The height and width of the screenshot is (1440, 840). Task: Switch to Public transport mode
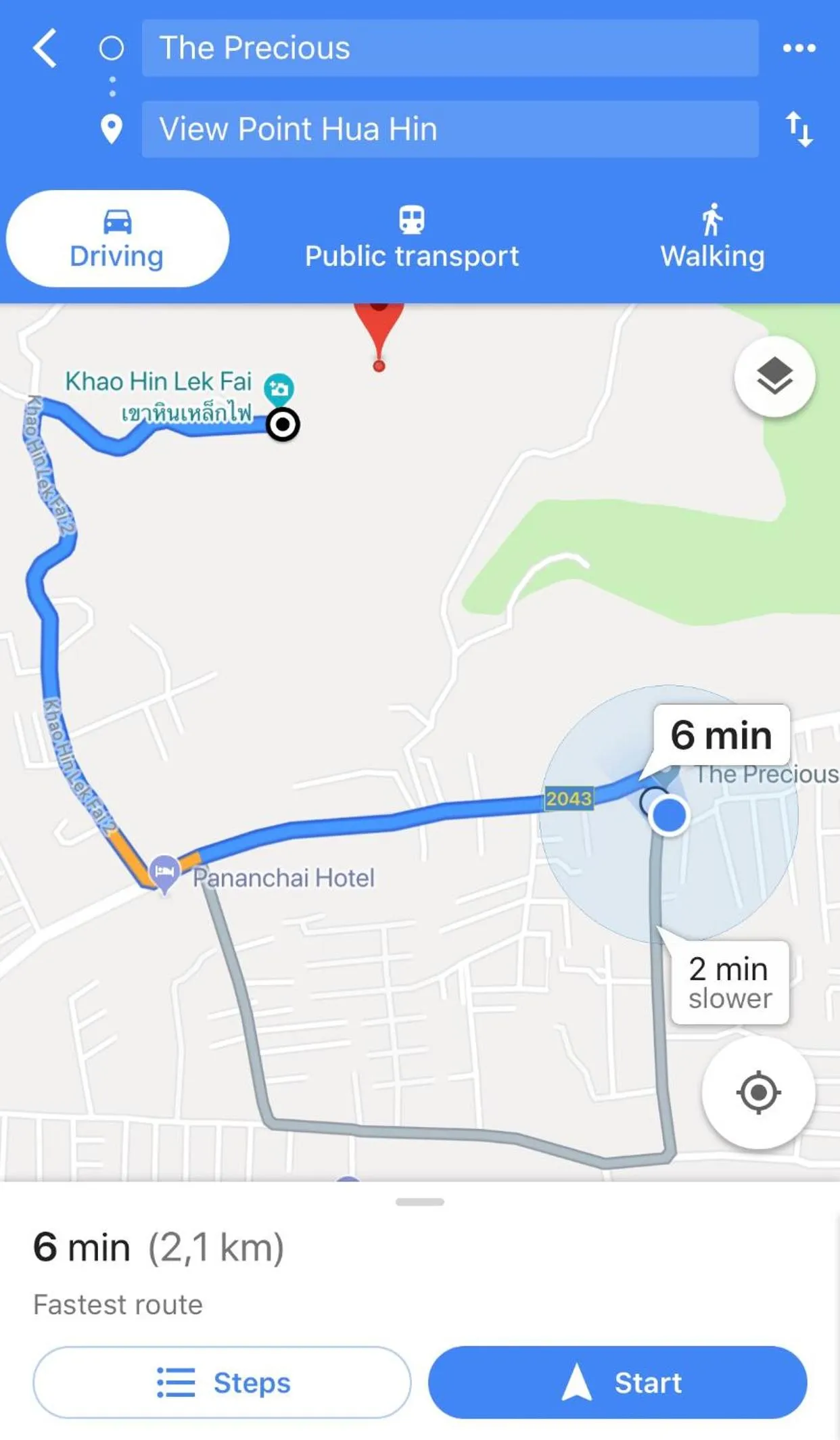411,239
